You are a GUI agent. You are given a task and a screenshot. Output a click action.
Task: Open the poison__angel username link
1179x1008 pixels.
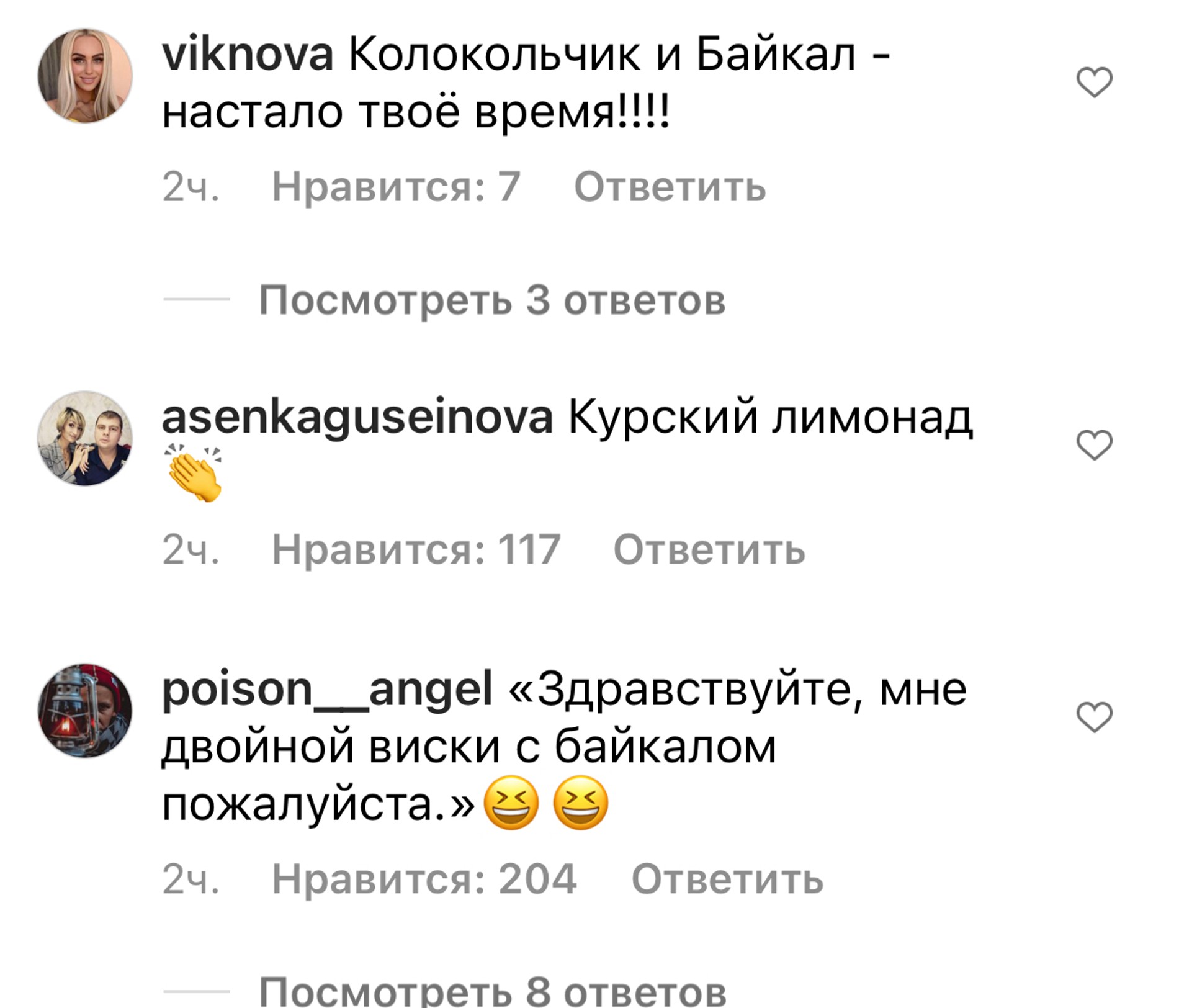[x=327, y=689]
